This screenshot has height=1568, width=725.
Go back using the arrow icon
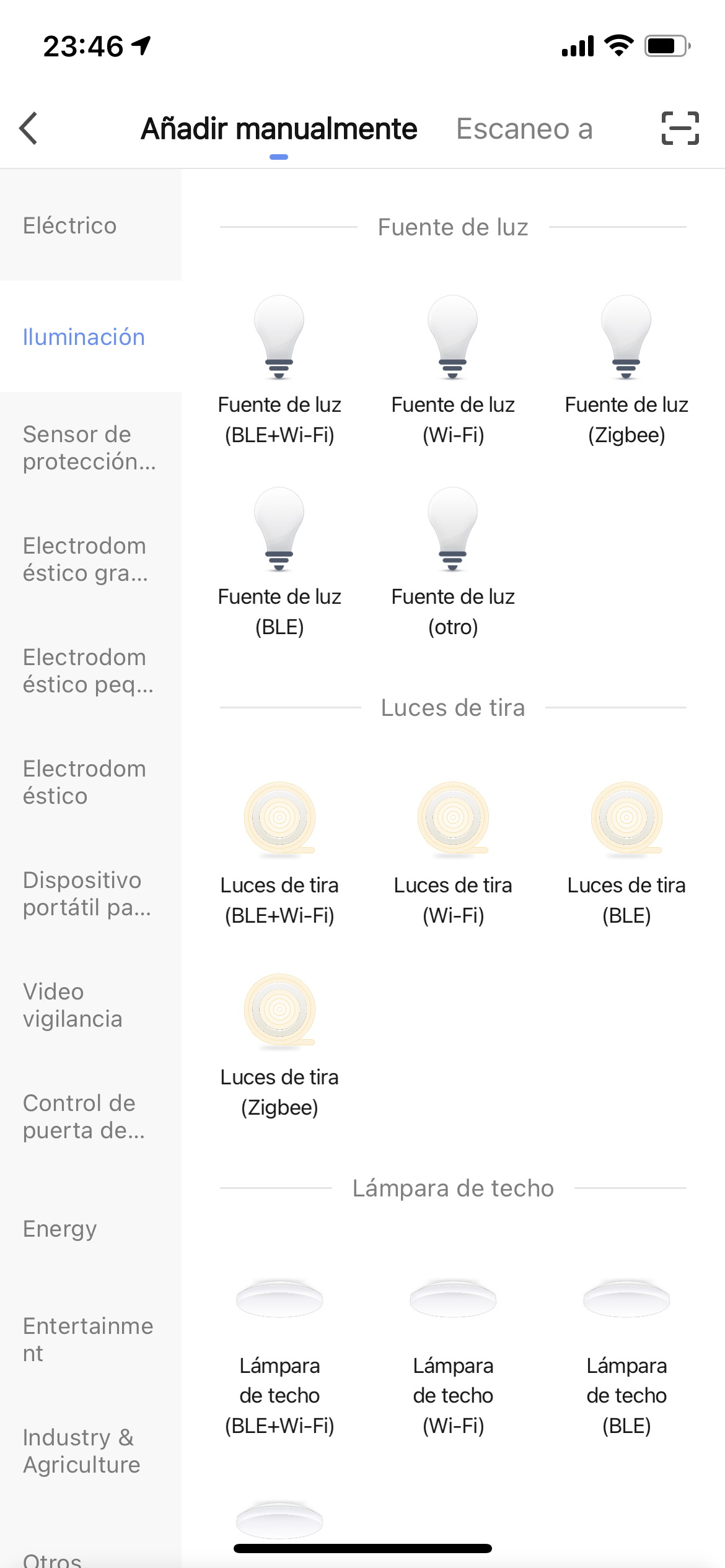pyautogui.click(x=29, y=128)
